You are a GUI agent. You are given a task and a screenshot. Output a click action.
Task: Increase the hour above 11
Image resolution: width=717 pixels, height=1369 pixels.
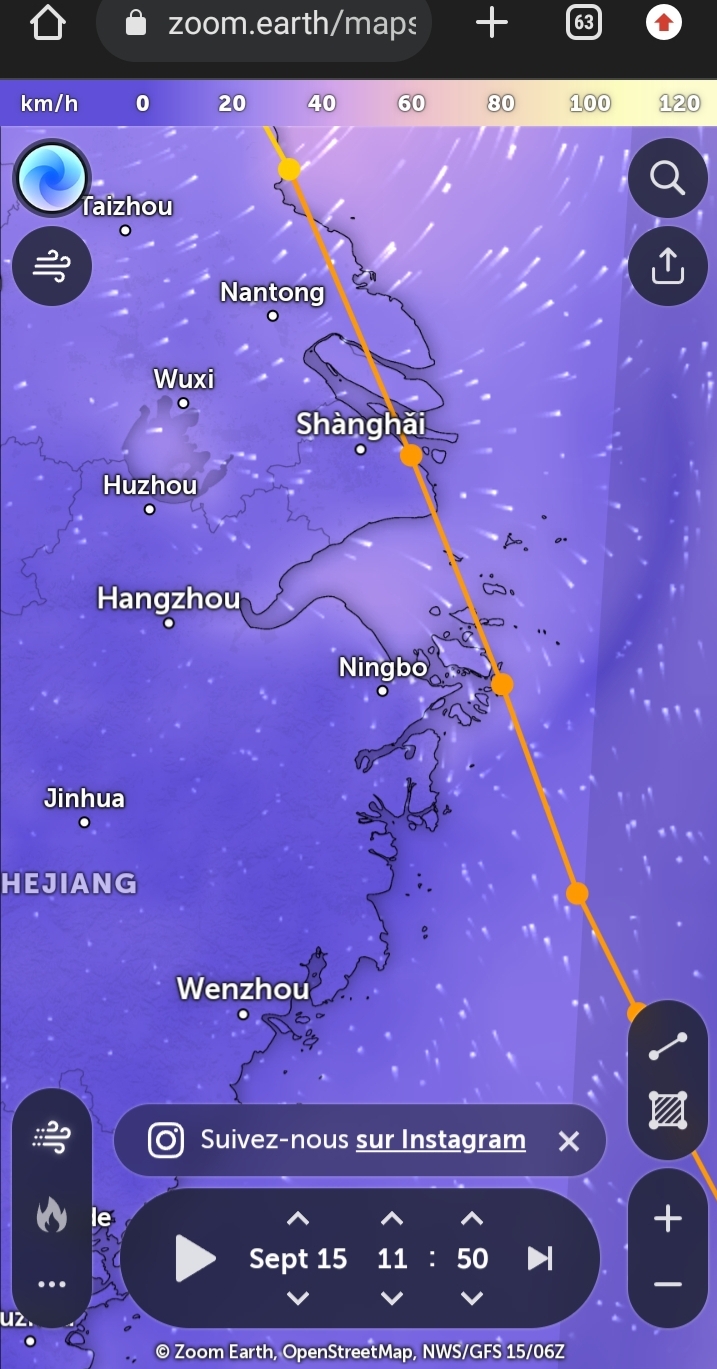click(392, 1219)
